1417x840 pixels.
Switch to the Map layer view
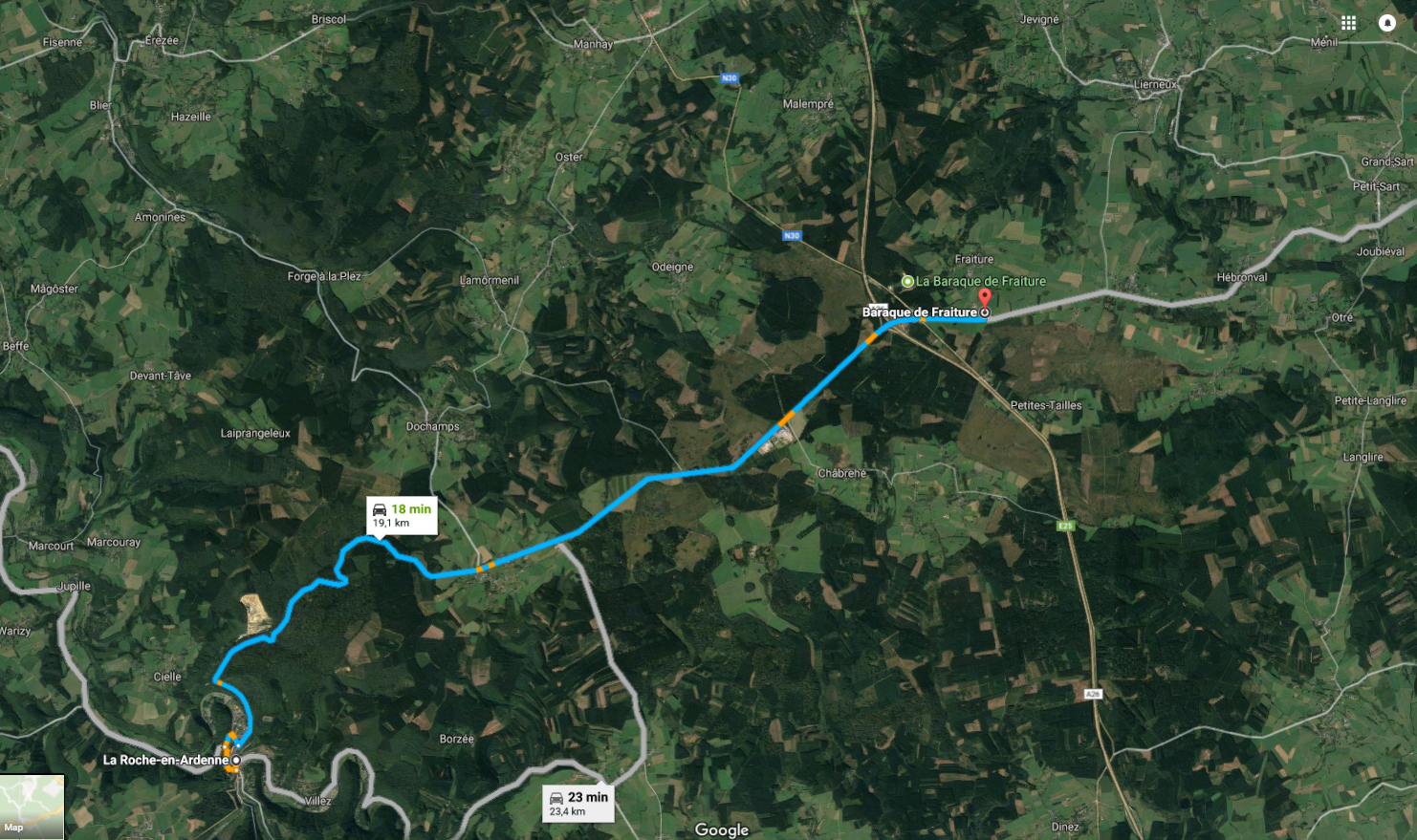click(x=32, y=807)
